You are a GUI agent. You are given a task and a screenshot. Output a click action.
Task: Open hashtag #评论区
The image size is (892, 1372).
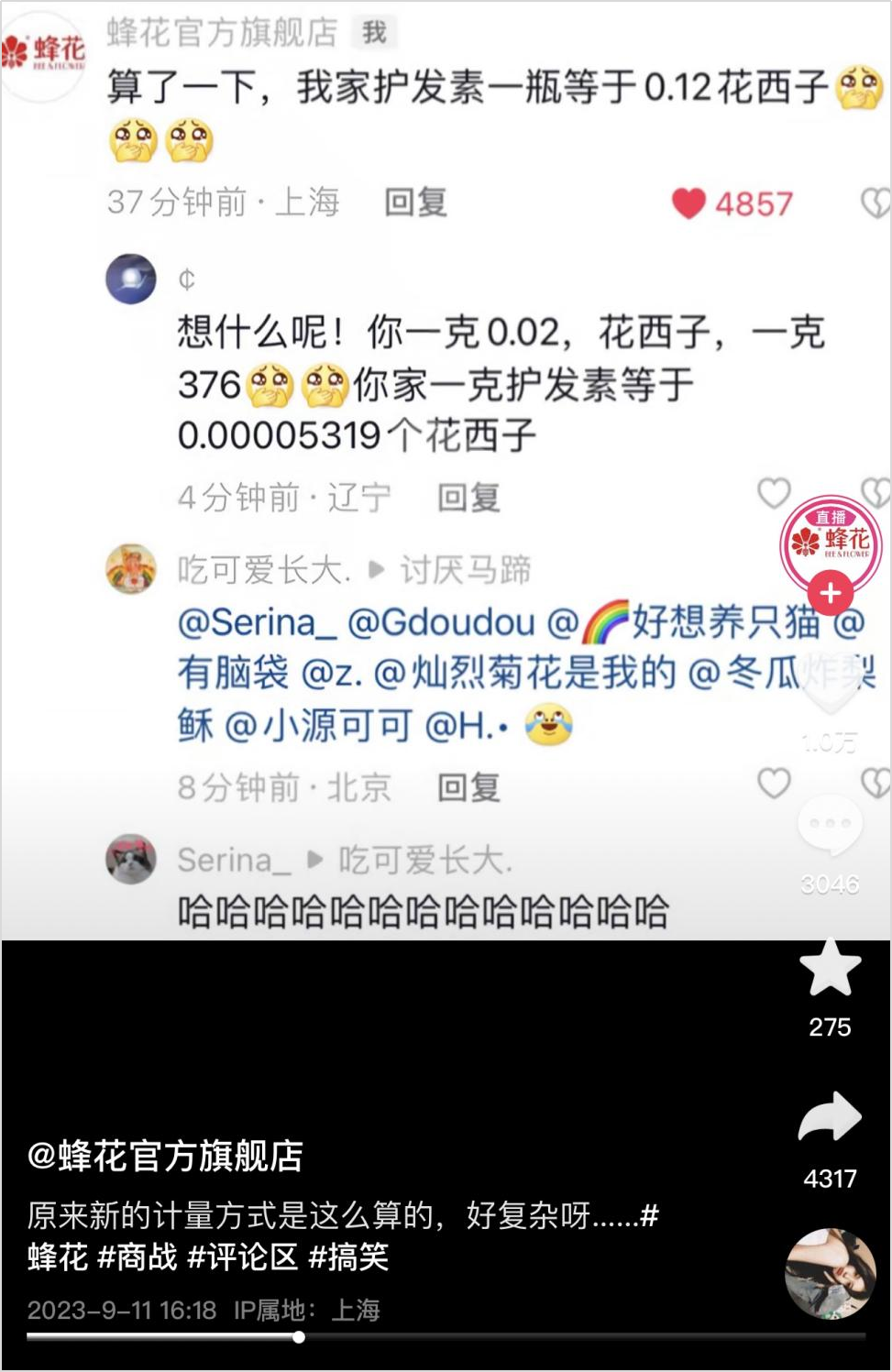[243, 1257]
